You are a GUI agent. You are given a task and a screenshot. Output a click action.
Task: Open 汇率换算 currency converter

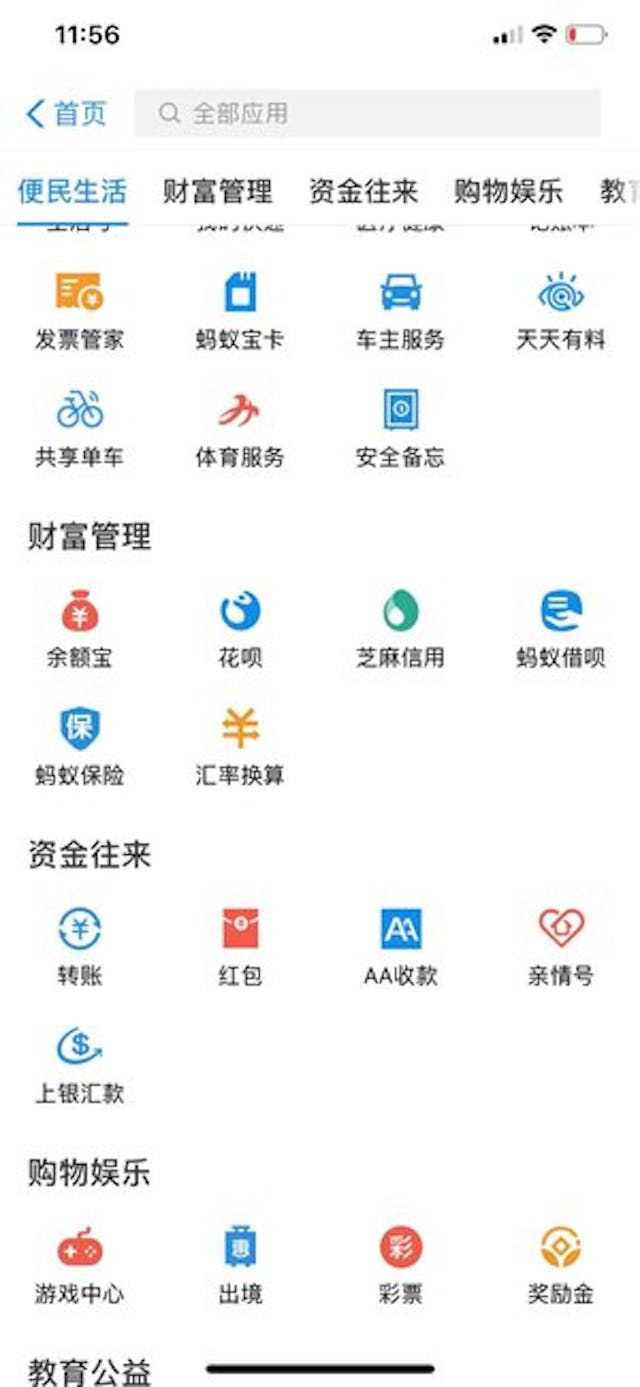click(240, 747)
